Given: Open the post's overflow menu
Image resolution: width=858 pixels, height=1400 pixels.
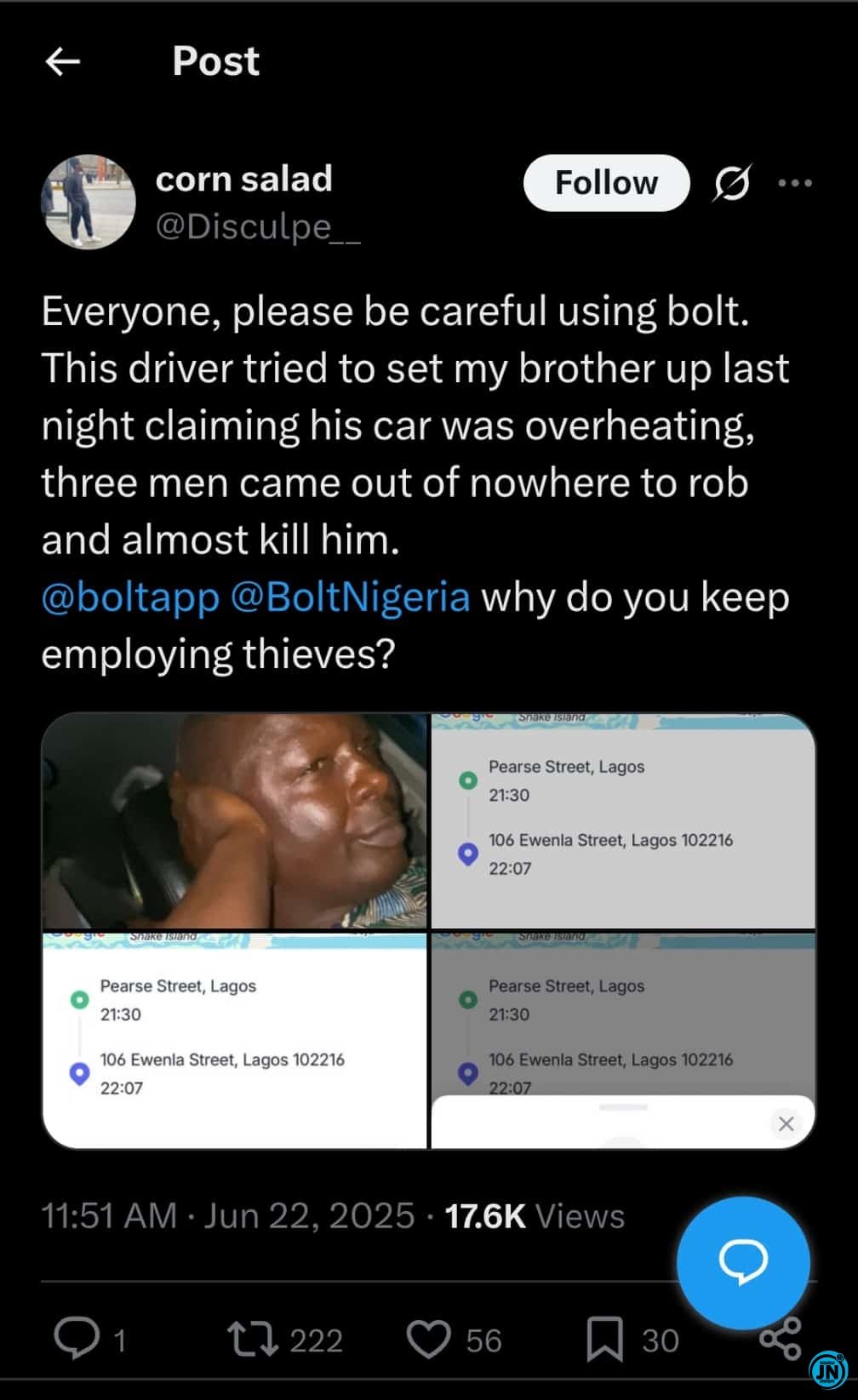Looking at the screenshot, I should (795, 183).
